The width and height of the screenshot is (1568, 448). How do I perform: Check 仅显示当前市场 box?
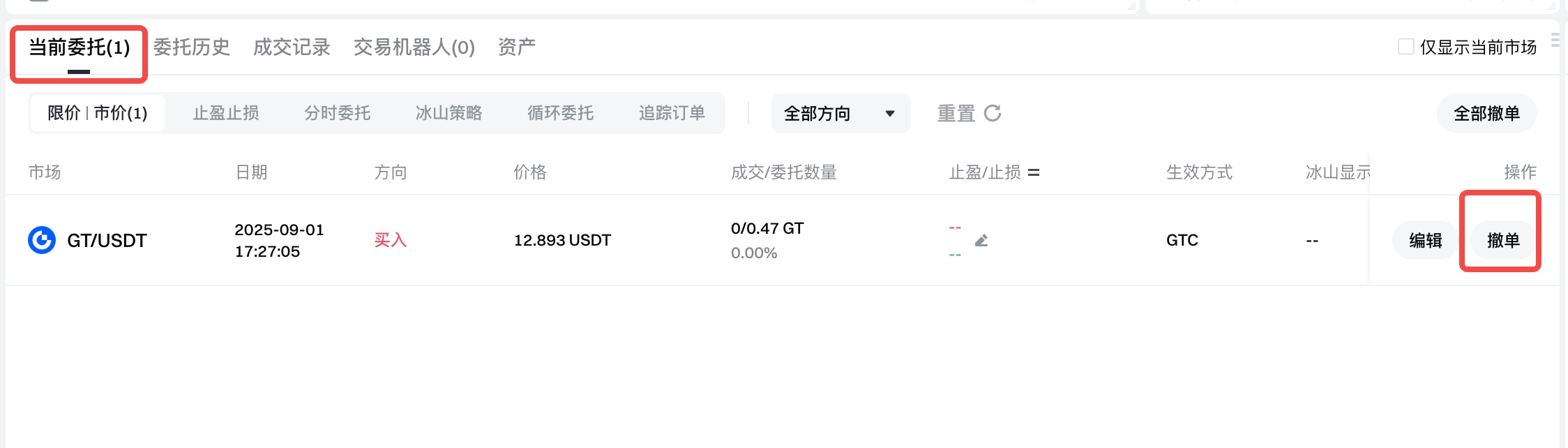(1405, 47)
